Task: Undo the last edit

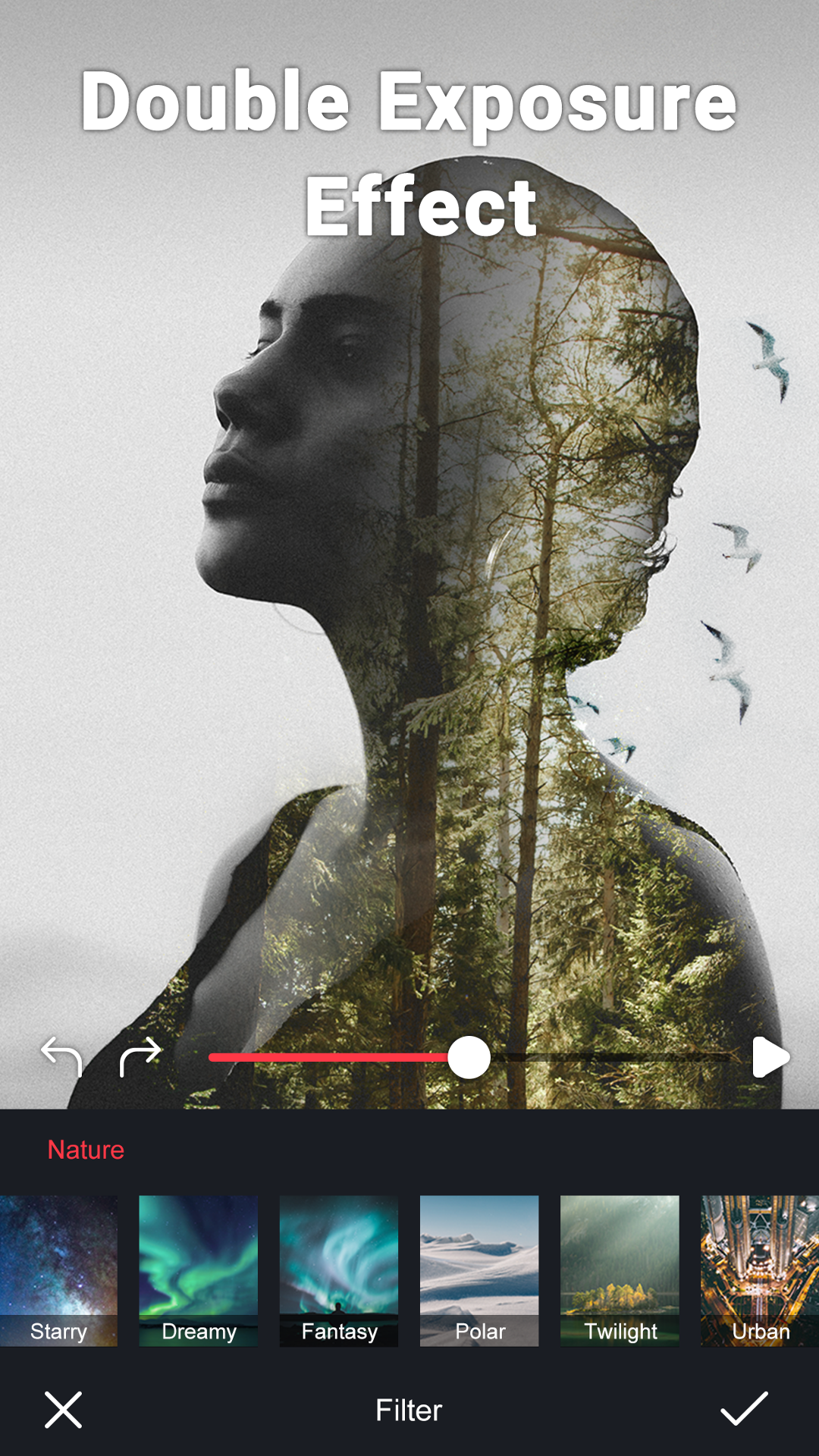Action: pos(61,1056)
